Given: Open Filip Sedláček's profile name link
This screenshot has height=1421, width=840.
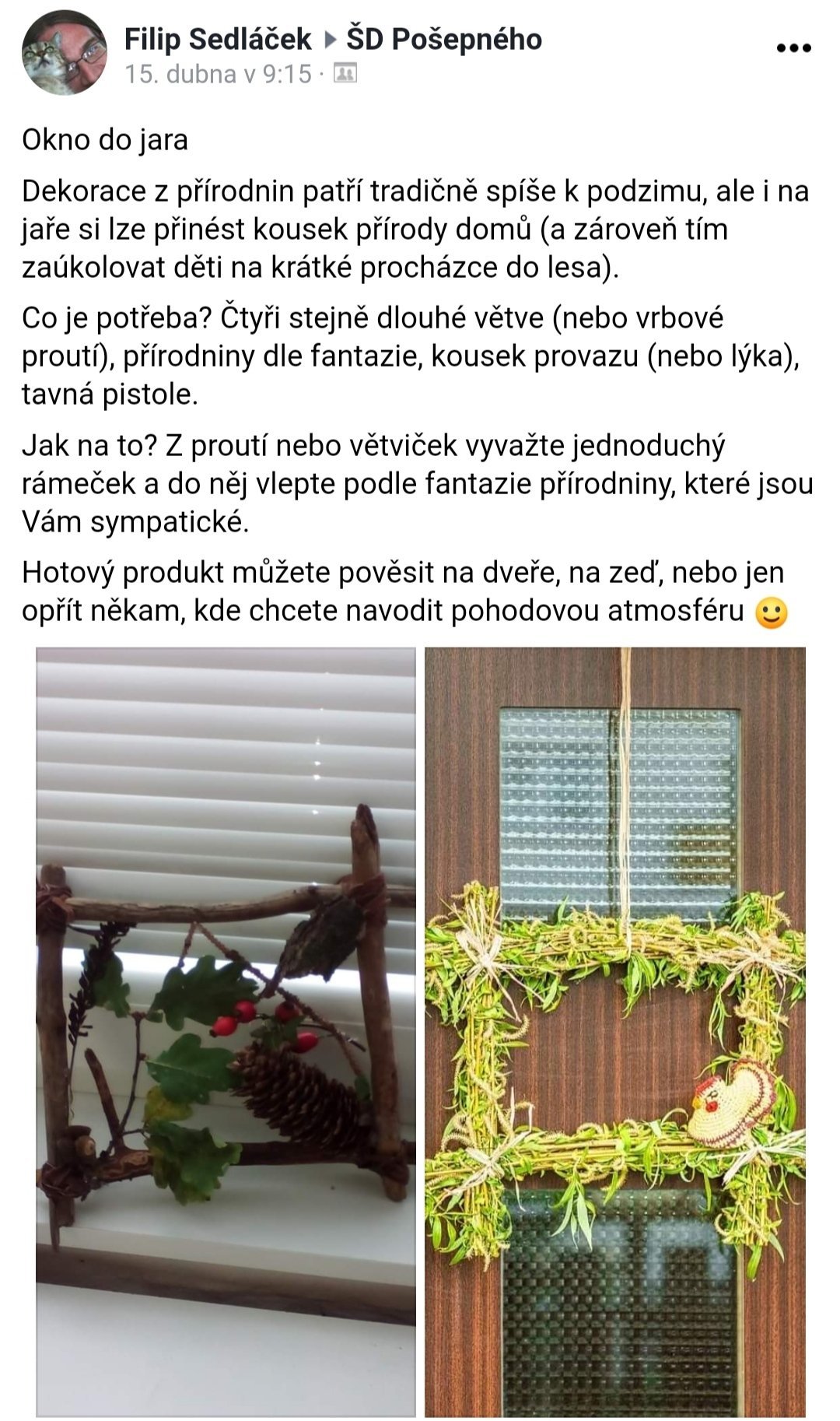Looking at the screenshot, I should [x=218, y=39].
